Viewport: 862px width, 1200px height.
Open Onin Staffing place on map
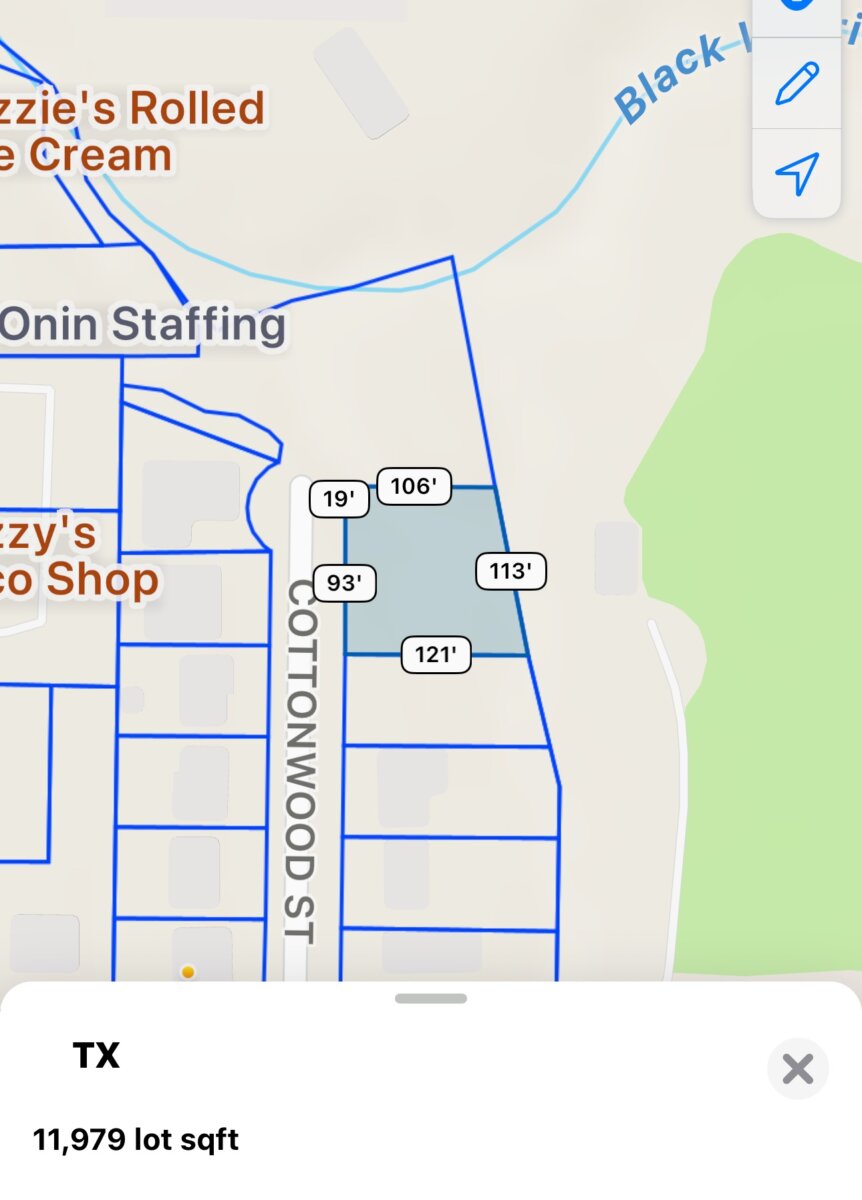click(x=143, y=325)
